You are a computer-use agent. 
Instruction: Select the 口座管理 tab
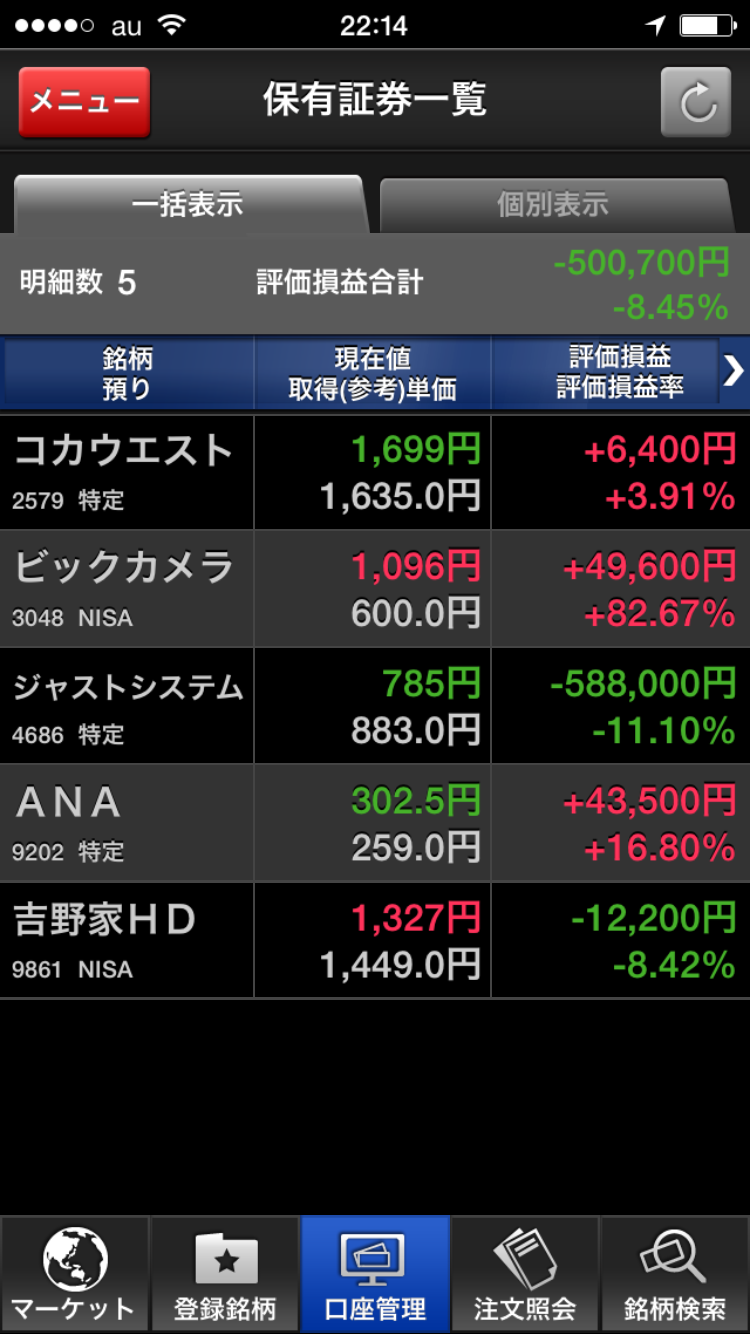375,1275
